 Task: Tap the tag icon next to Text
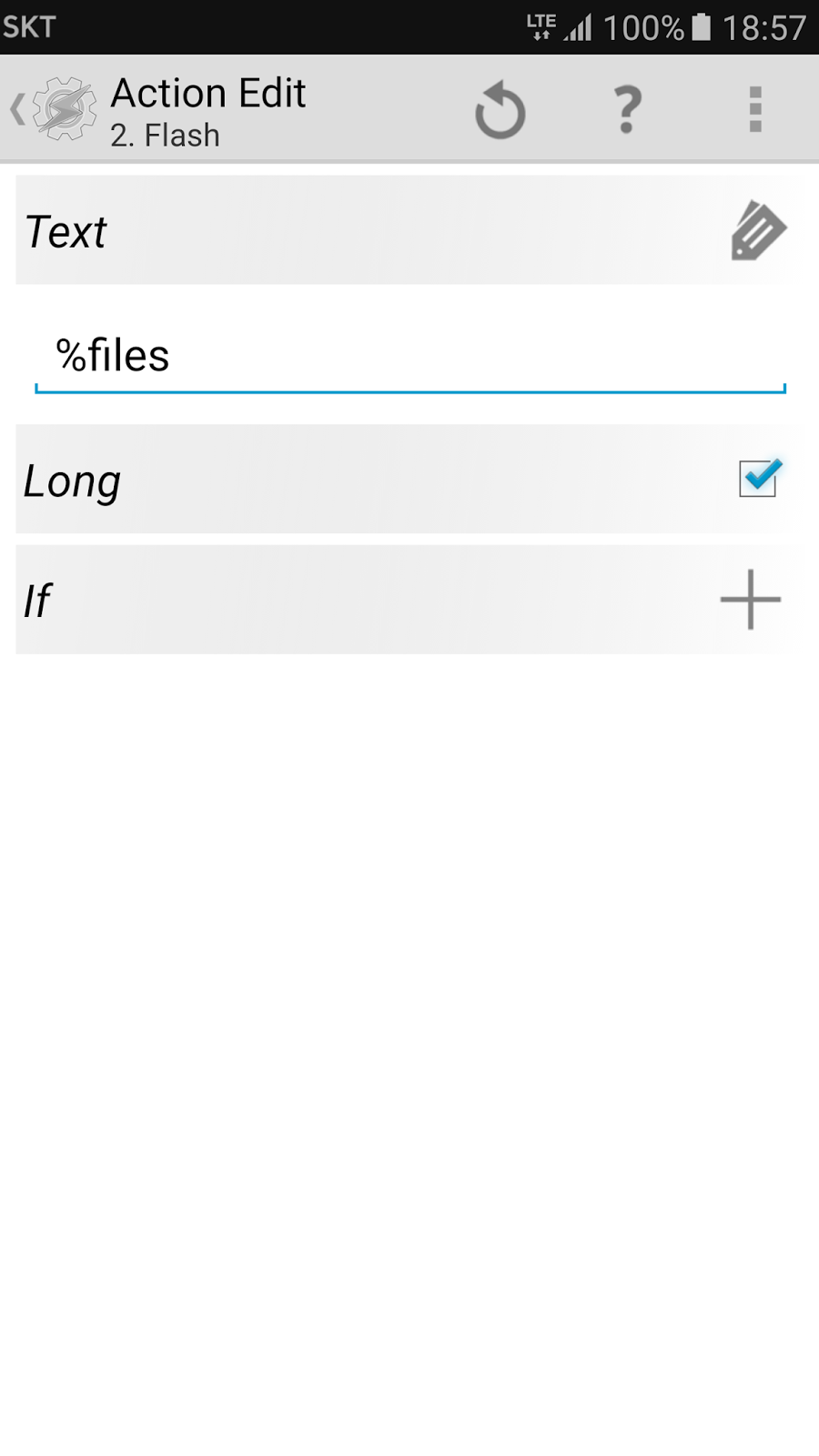(757, 231)
